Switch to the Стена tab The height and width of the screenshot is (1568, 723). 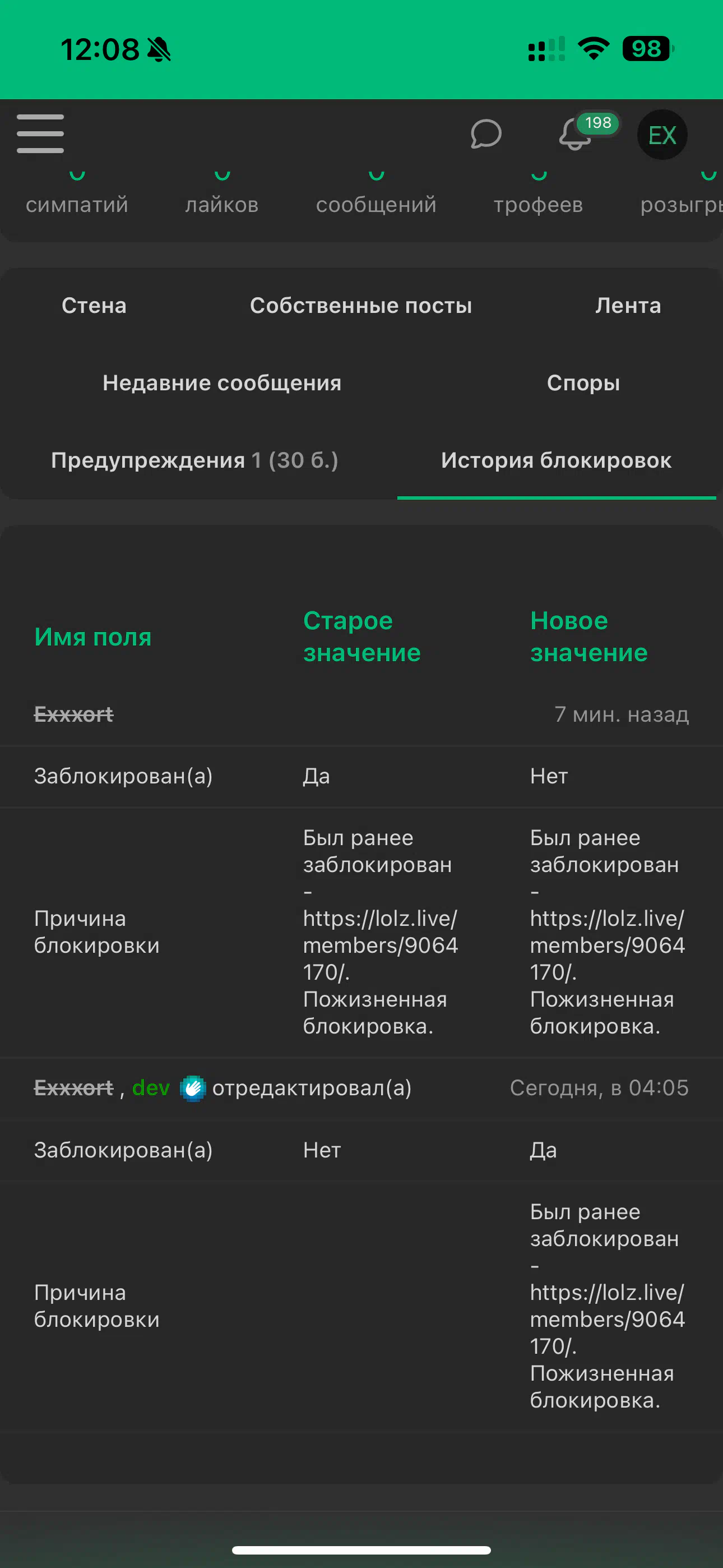tap(94, 306)
